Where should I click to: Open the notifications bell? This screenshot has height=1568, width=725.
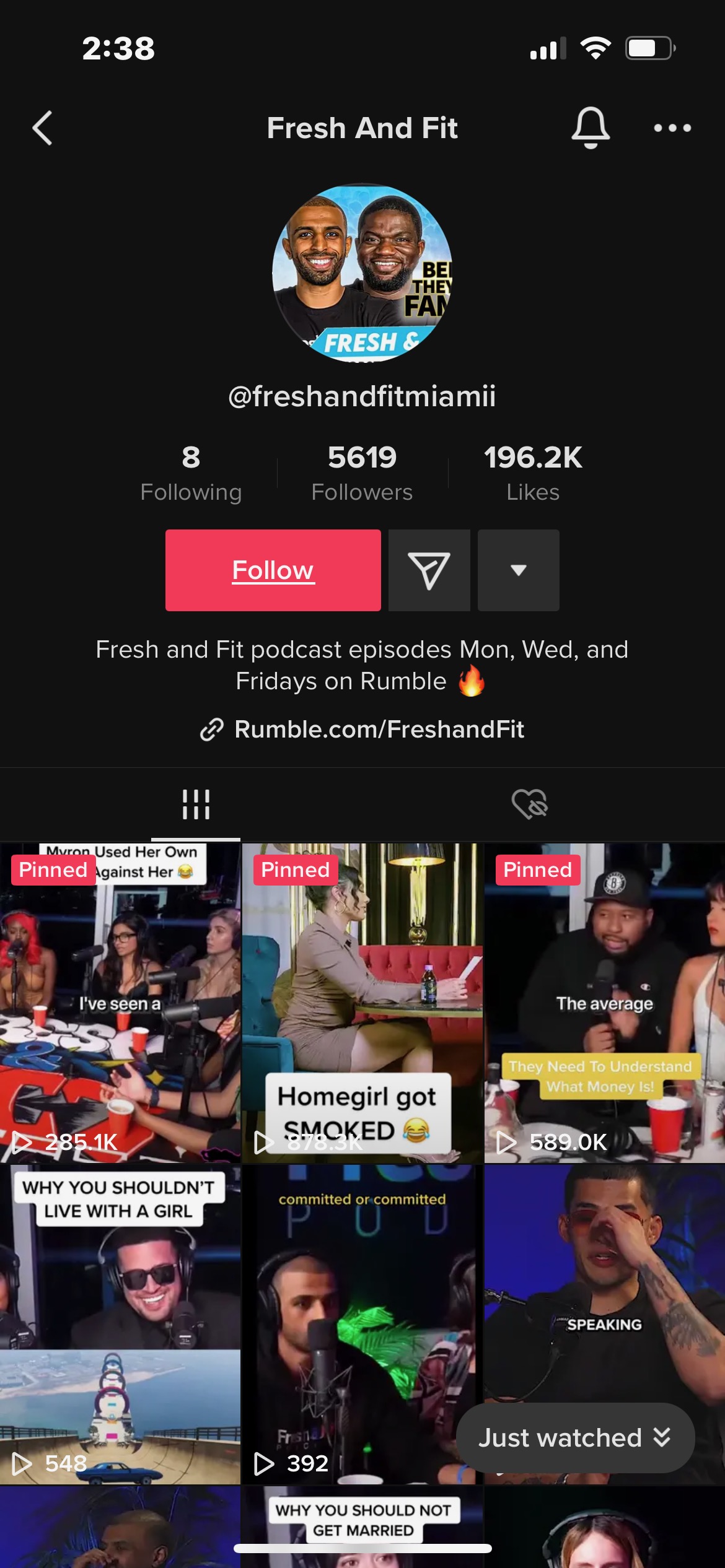(x=590, y=128)
